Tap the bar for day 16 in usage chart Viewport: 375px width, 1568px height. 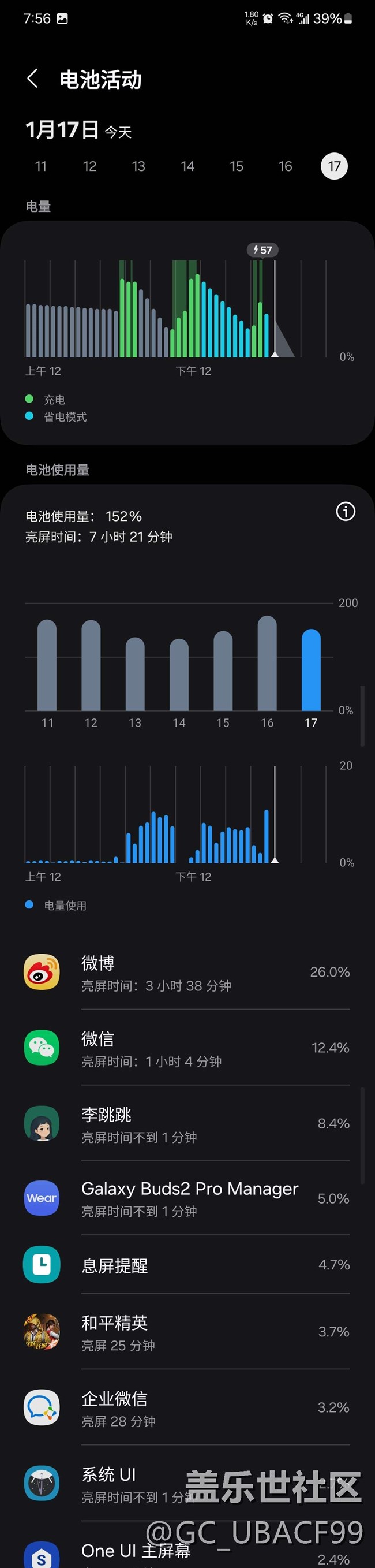[267, 664]
